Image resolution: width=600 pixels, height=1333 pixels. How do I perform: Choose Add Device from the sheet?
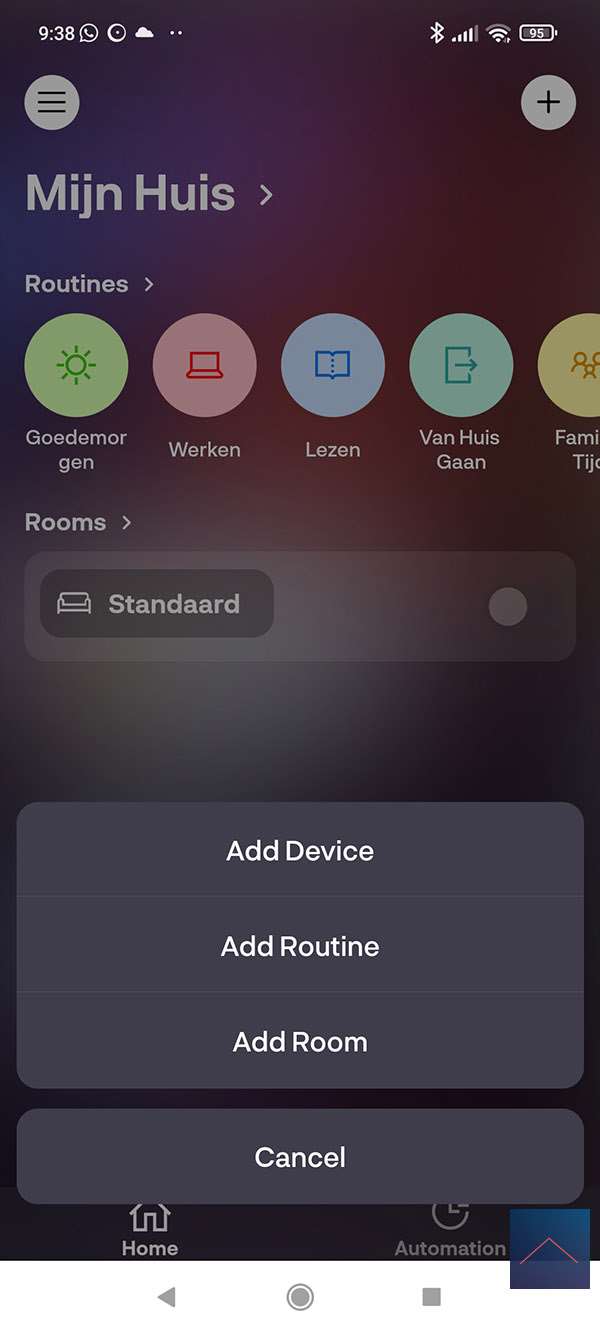pos(300,851)
